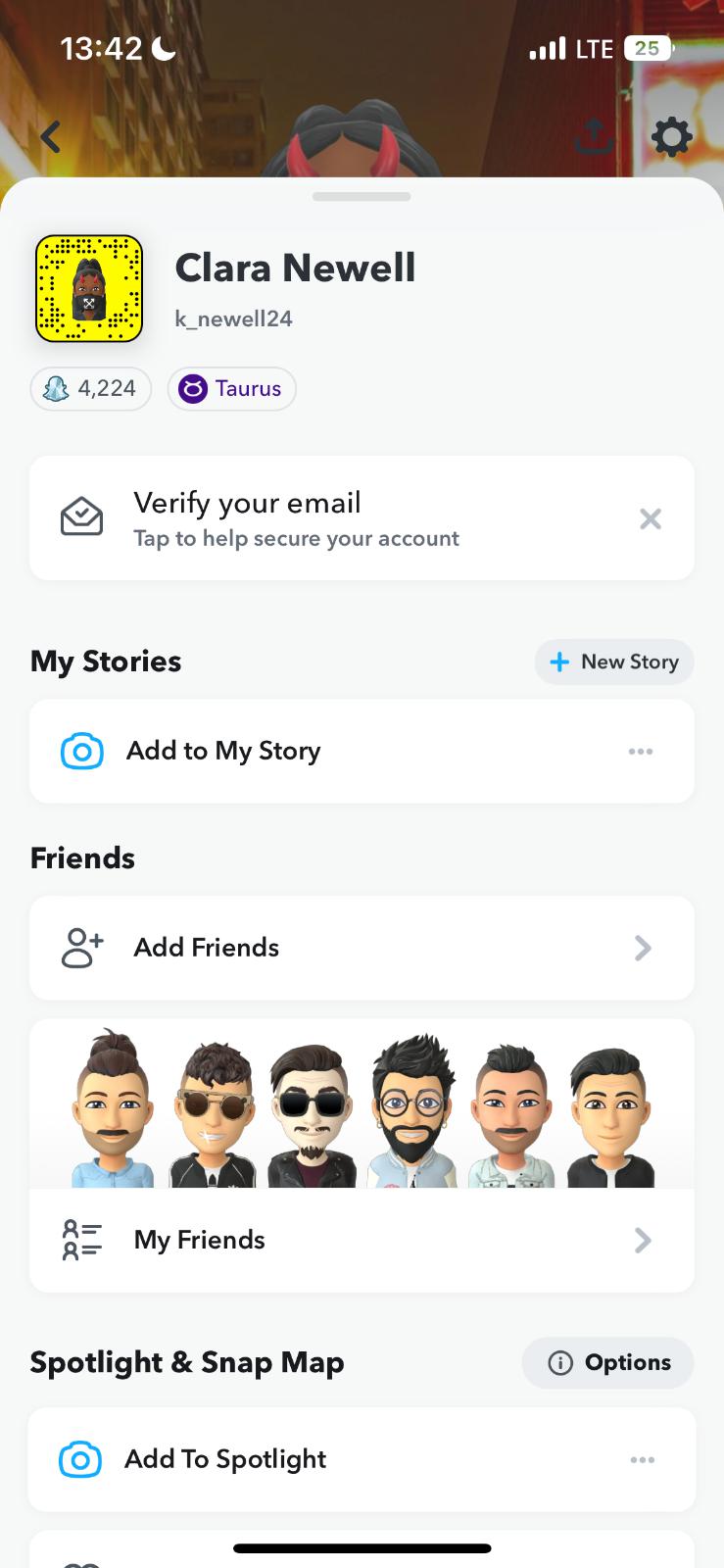Create a New Story
The image size is (724, 1568).
(614, 661)
